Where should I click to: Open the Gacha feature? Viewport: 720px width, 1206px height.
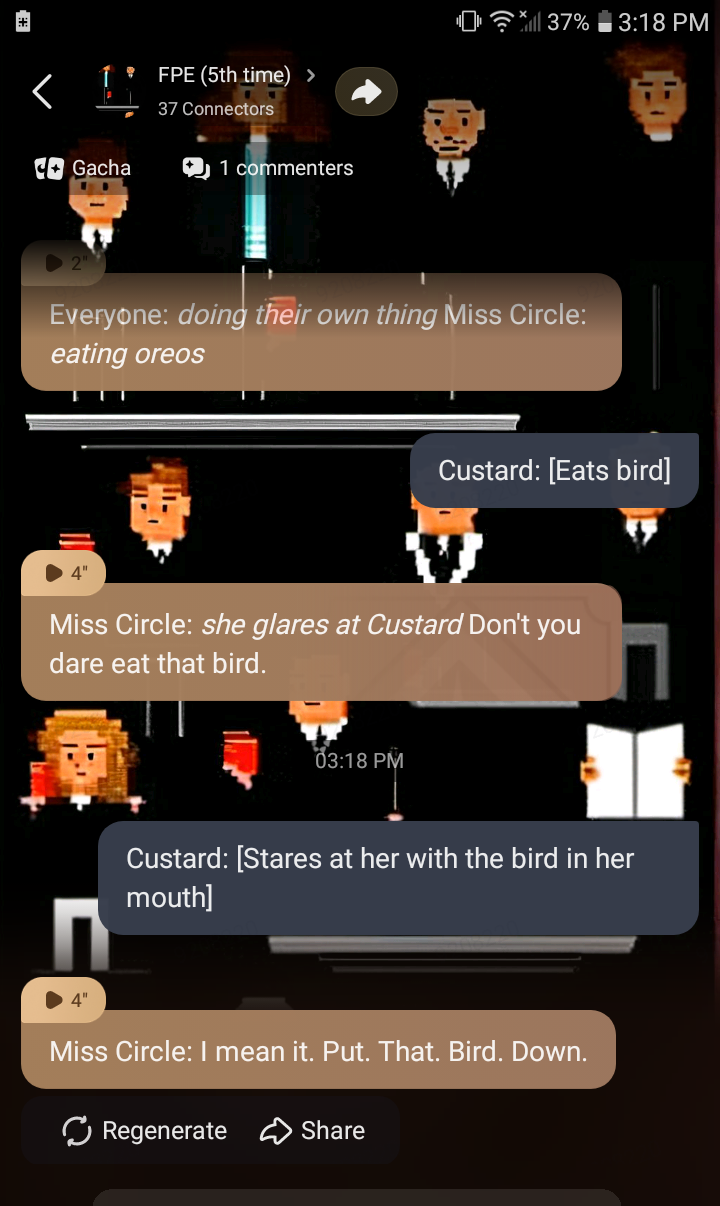coord(84,168)
